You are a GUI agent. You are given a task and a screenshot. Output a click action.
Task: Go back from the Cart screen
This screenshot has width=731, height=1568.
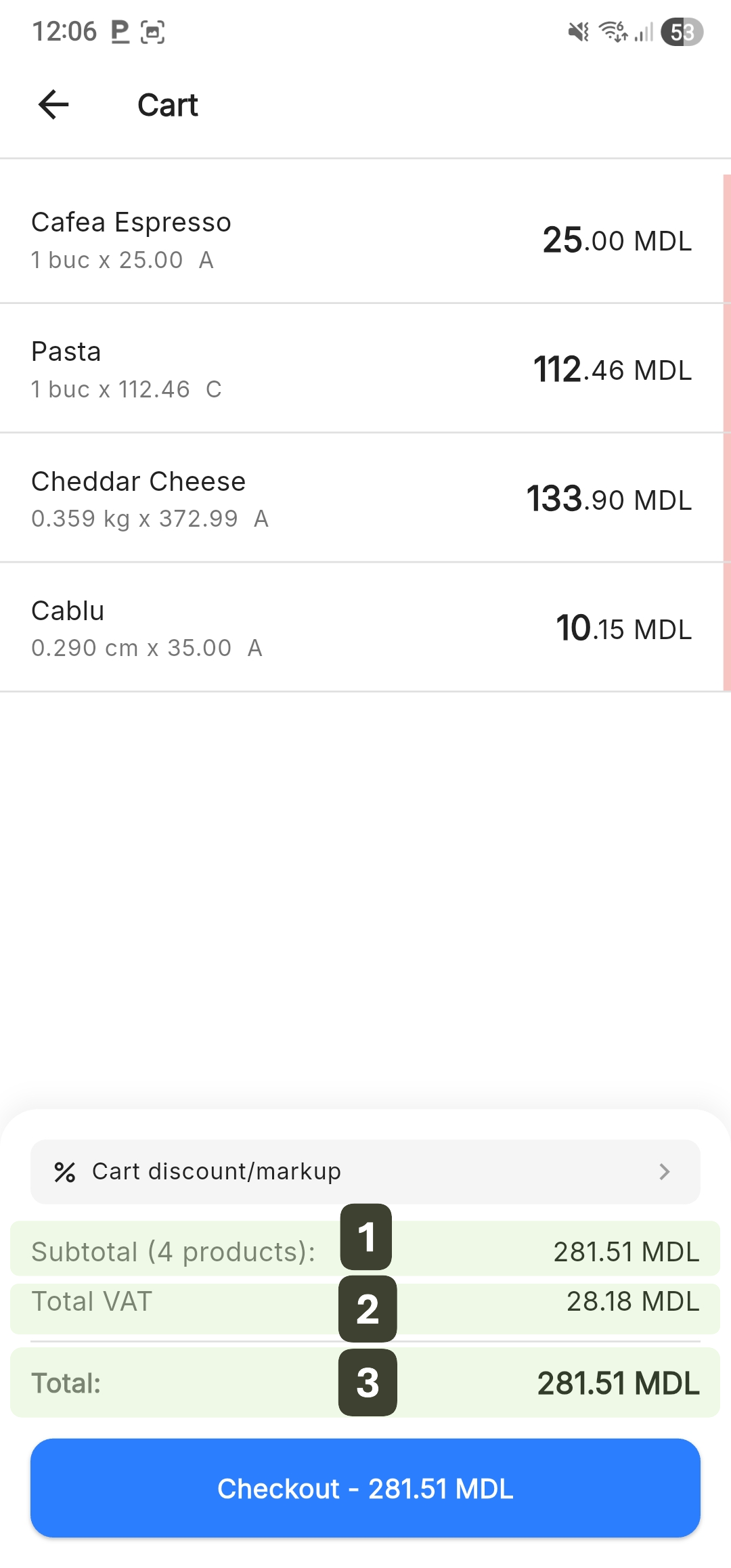tap(53, 105)
